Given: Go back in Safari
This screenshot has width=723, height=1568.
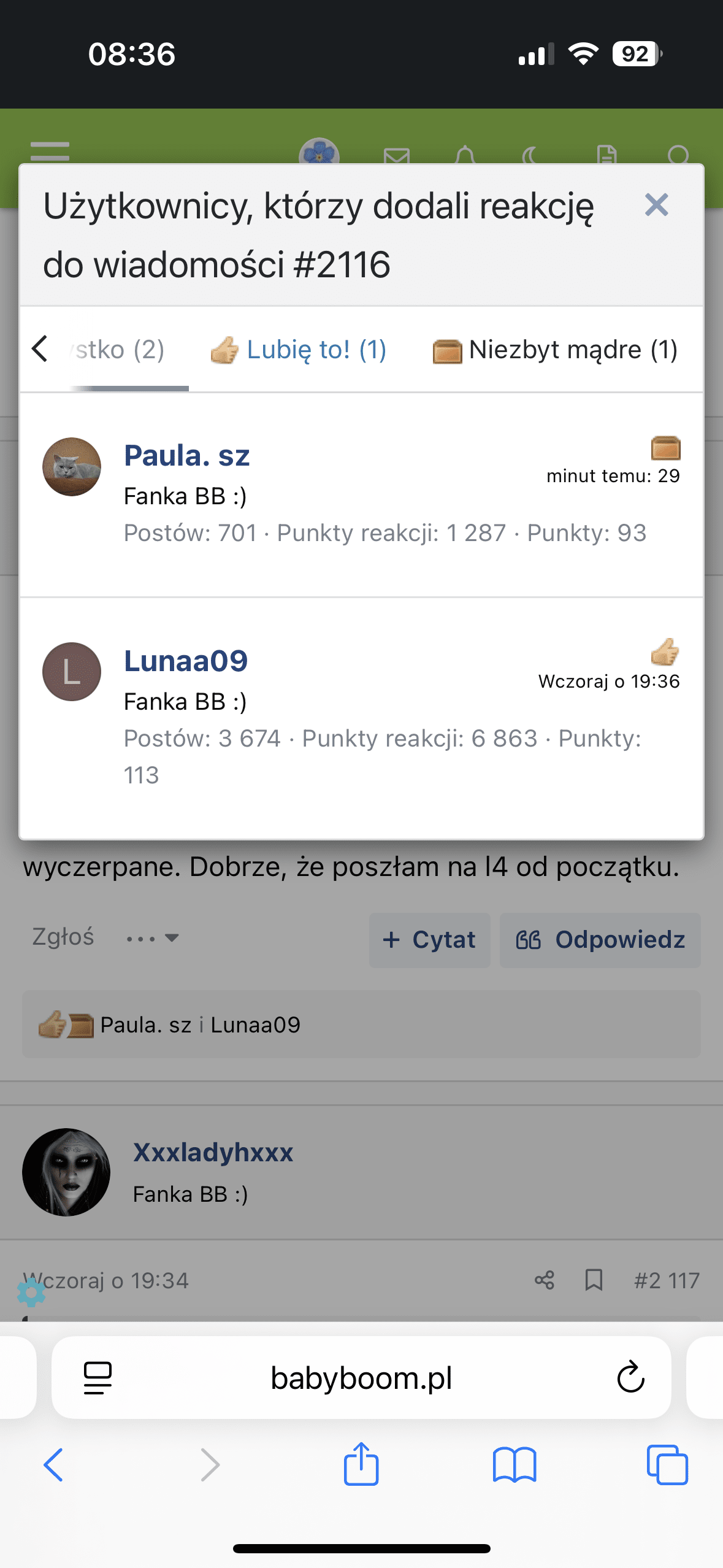Looking at the screenshot, I should [53, 1465].
